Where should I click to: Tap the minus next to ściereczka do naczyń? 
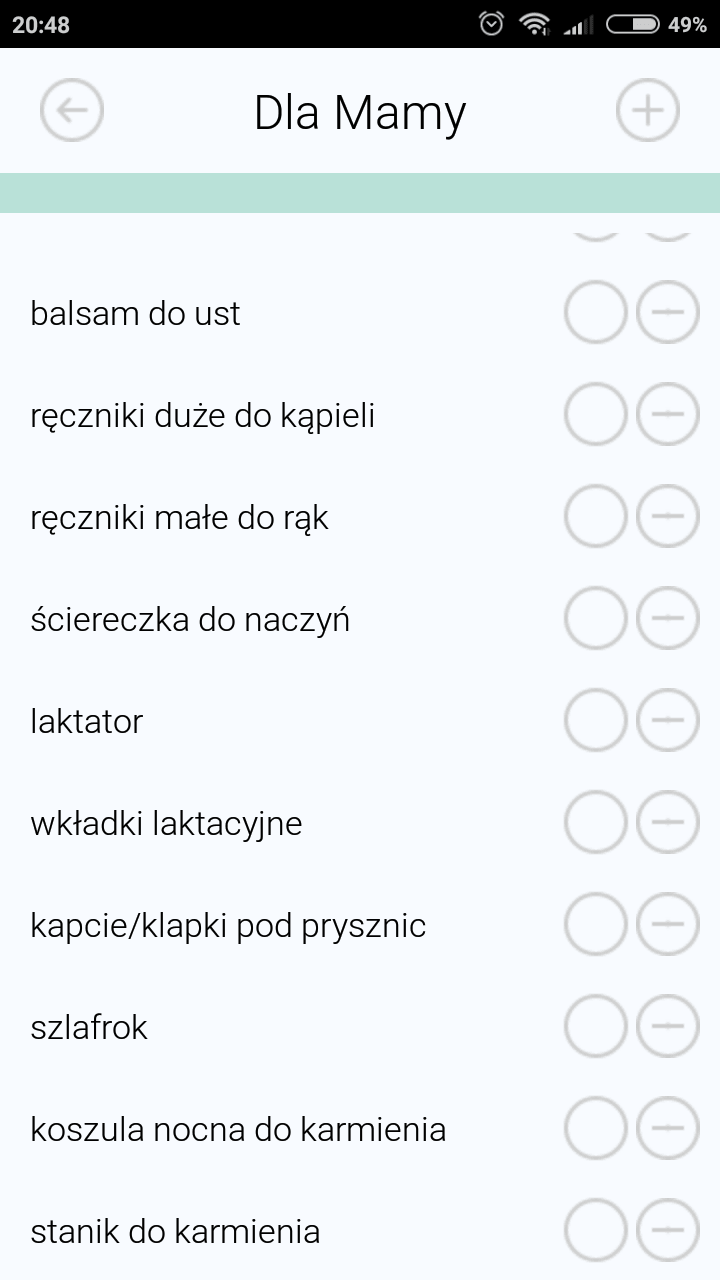click(x=667, y=619)
